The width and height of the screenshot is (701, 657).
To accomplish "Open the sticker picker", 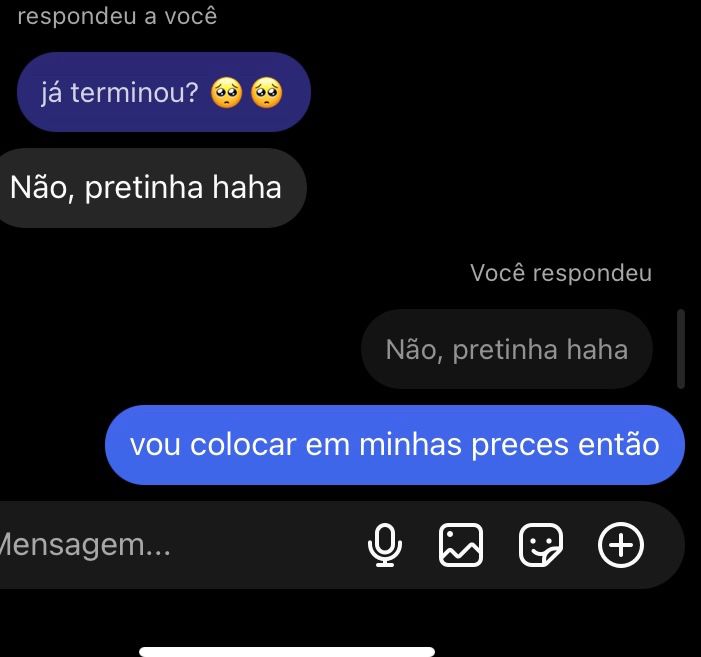I will coord(541,545).
